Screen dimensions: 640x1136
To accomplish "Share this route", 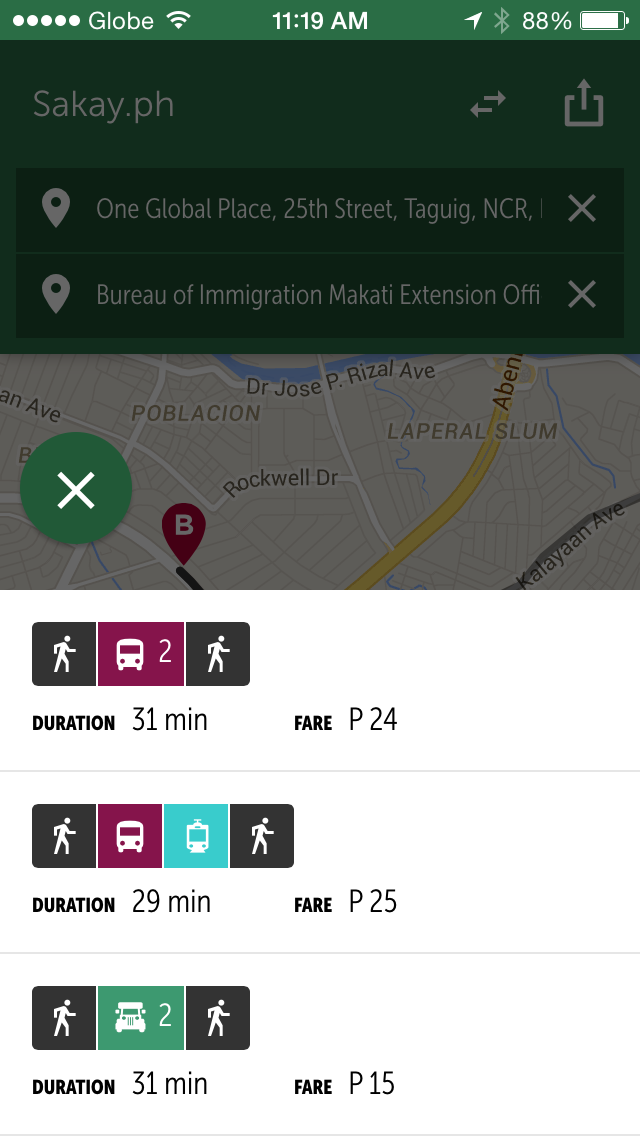I will (584, 103).
